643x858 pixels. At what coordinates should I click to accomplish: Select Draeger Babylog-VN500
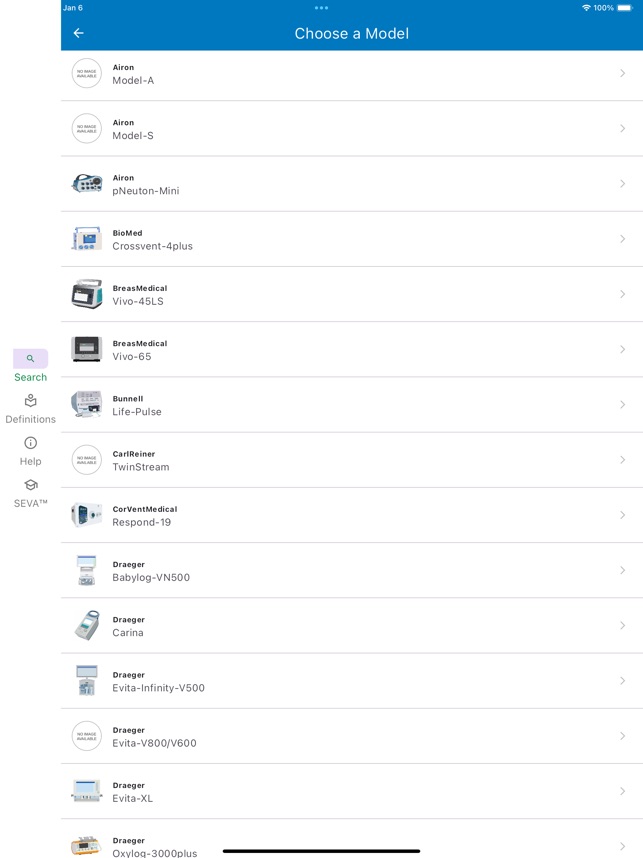[351, 571]
